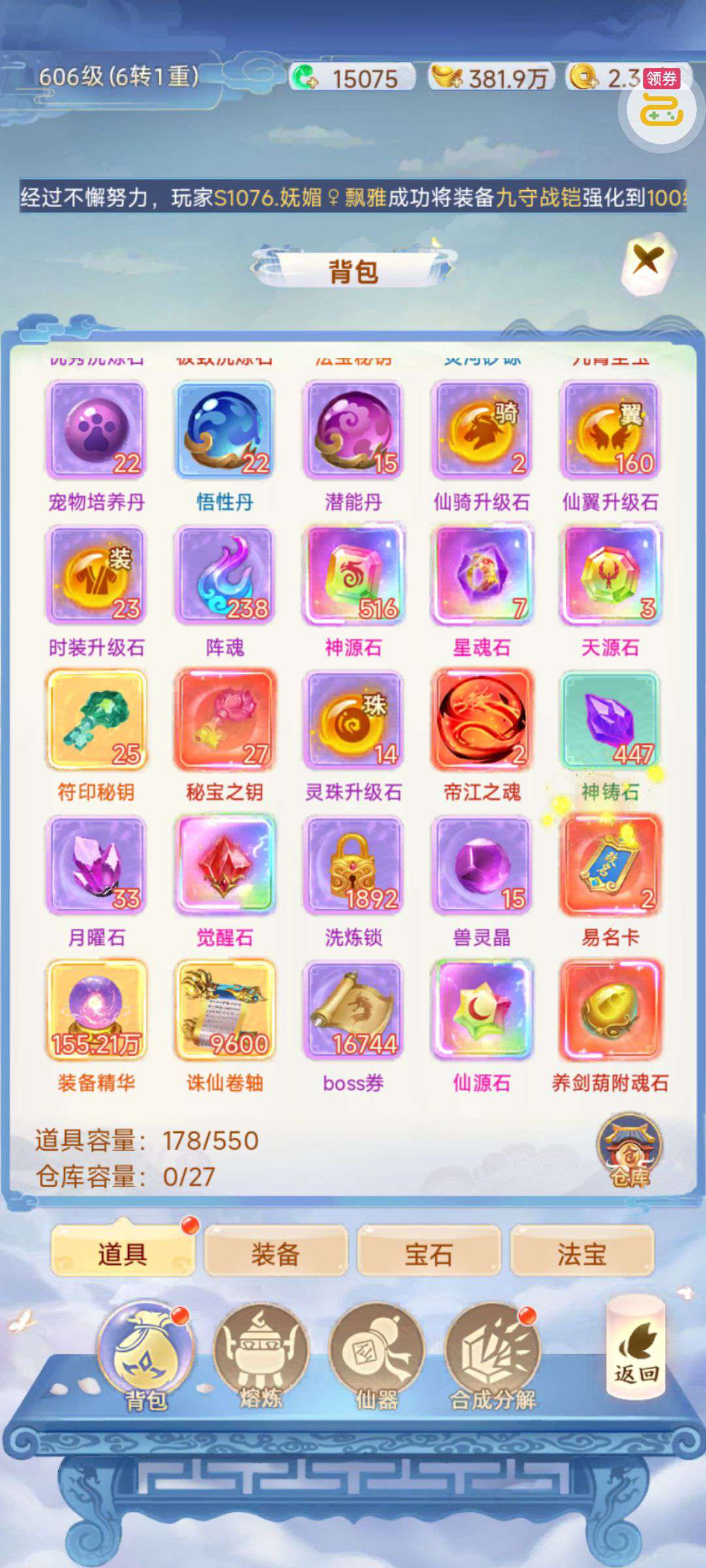Select the 洗炼锁 item
706x1568 pixels.
pos(353,866)
